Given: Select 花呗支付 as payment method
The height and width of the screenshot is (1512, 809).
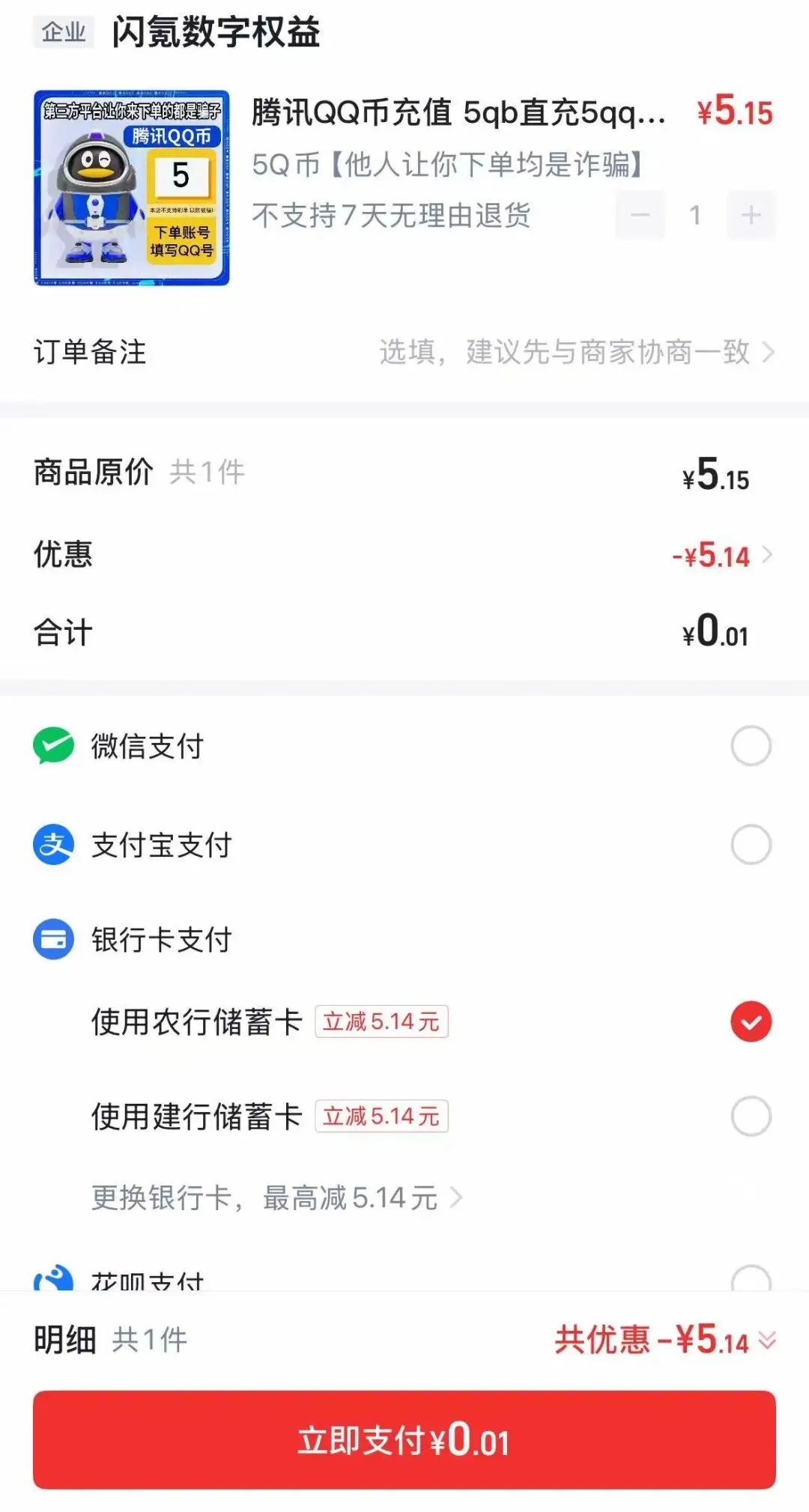Looking at the screenshot, I should coord(404,1278).
